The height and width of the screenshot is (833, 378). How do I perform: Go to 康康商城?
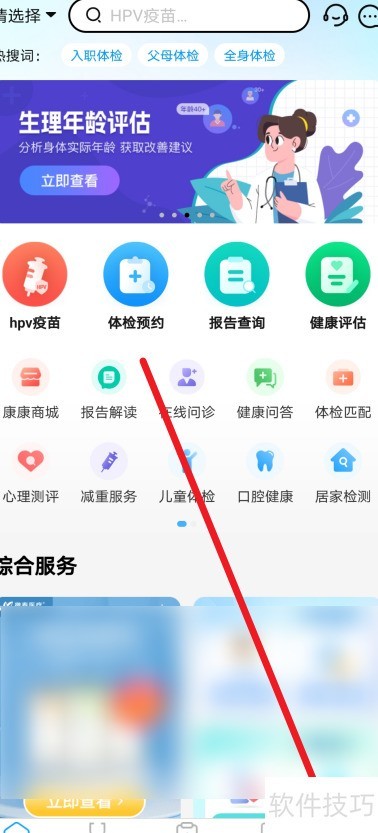pos(31,389)
